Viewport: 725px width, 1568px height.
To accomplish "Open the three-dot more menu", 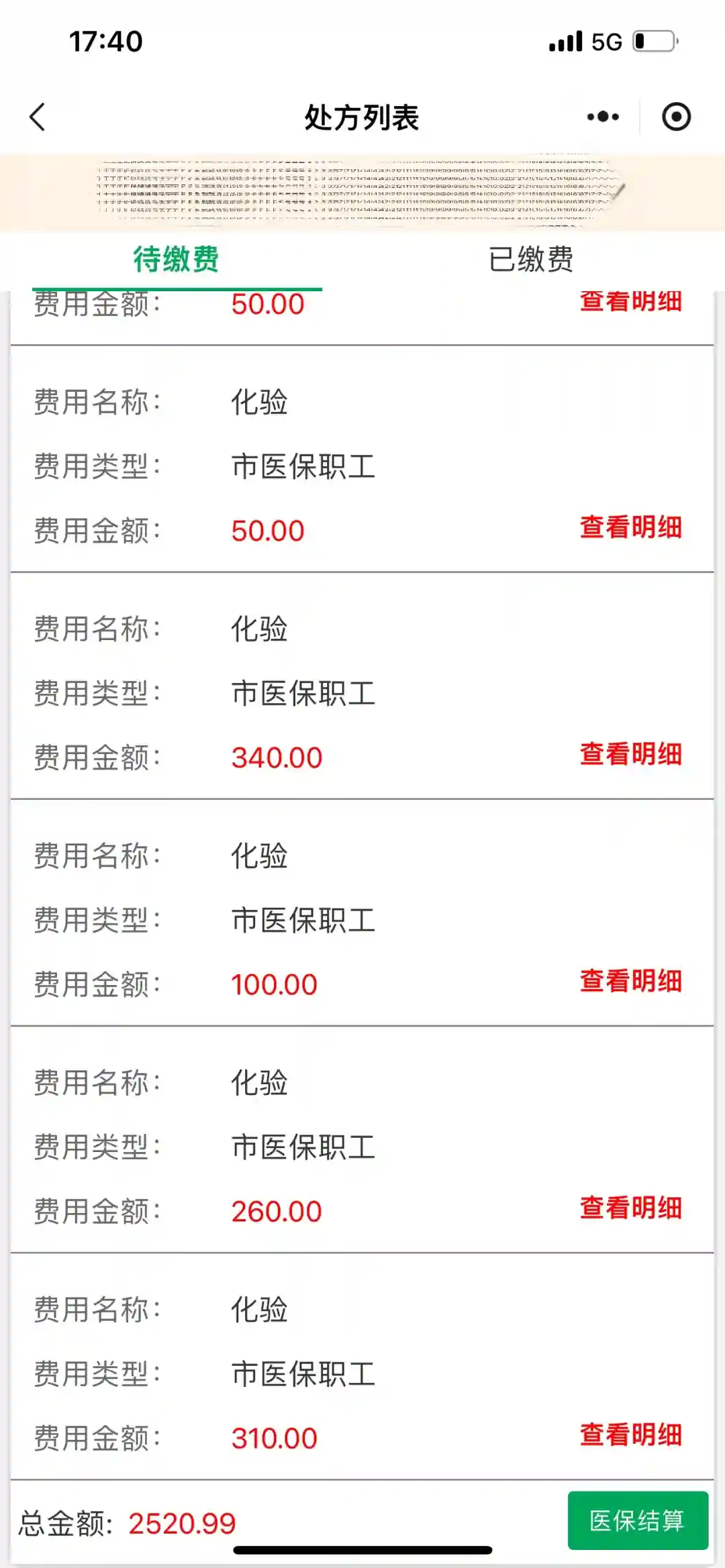I will pos(602,117).
